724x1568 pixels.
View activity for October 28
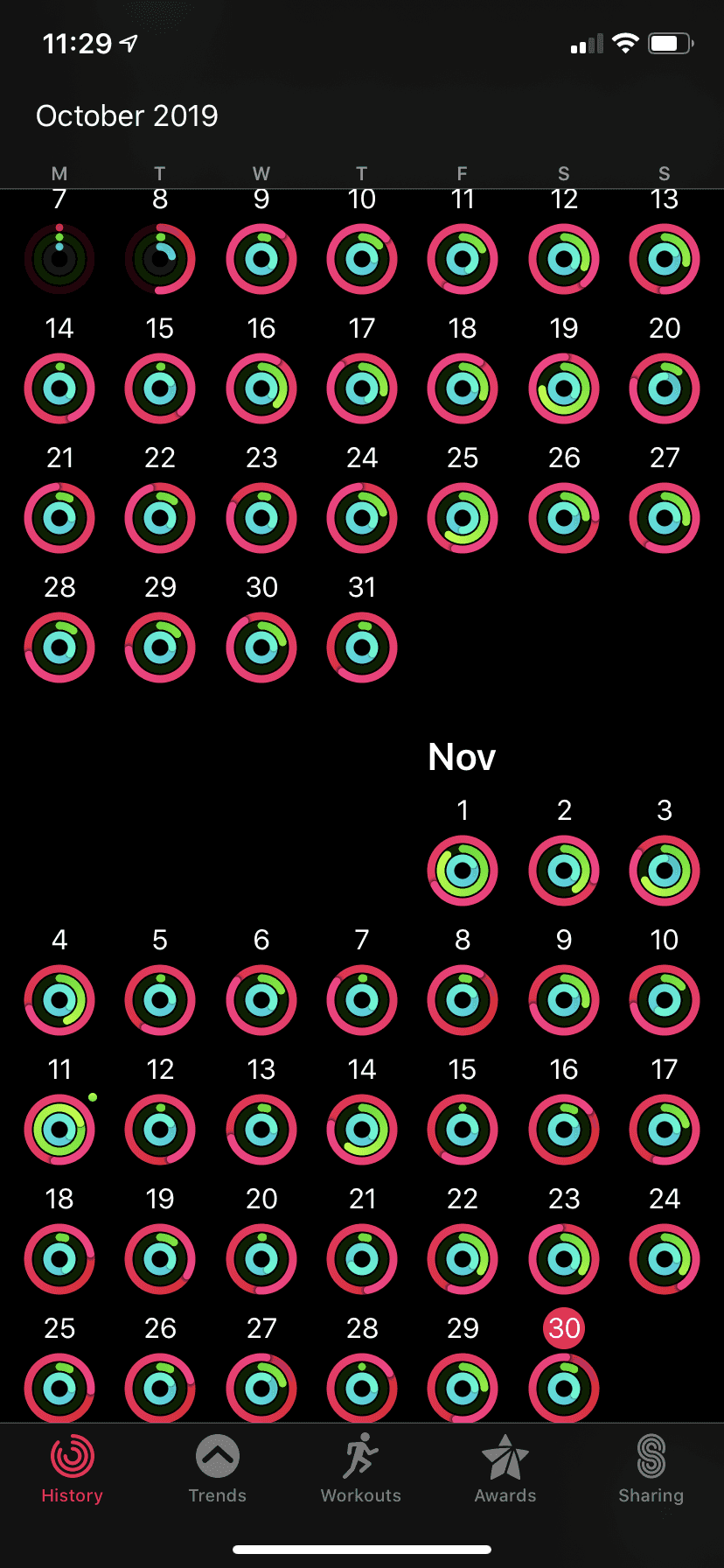(59, 647)
